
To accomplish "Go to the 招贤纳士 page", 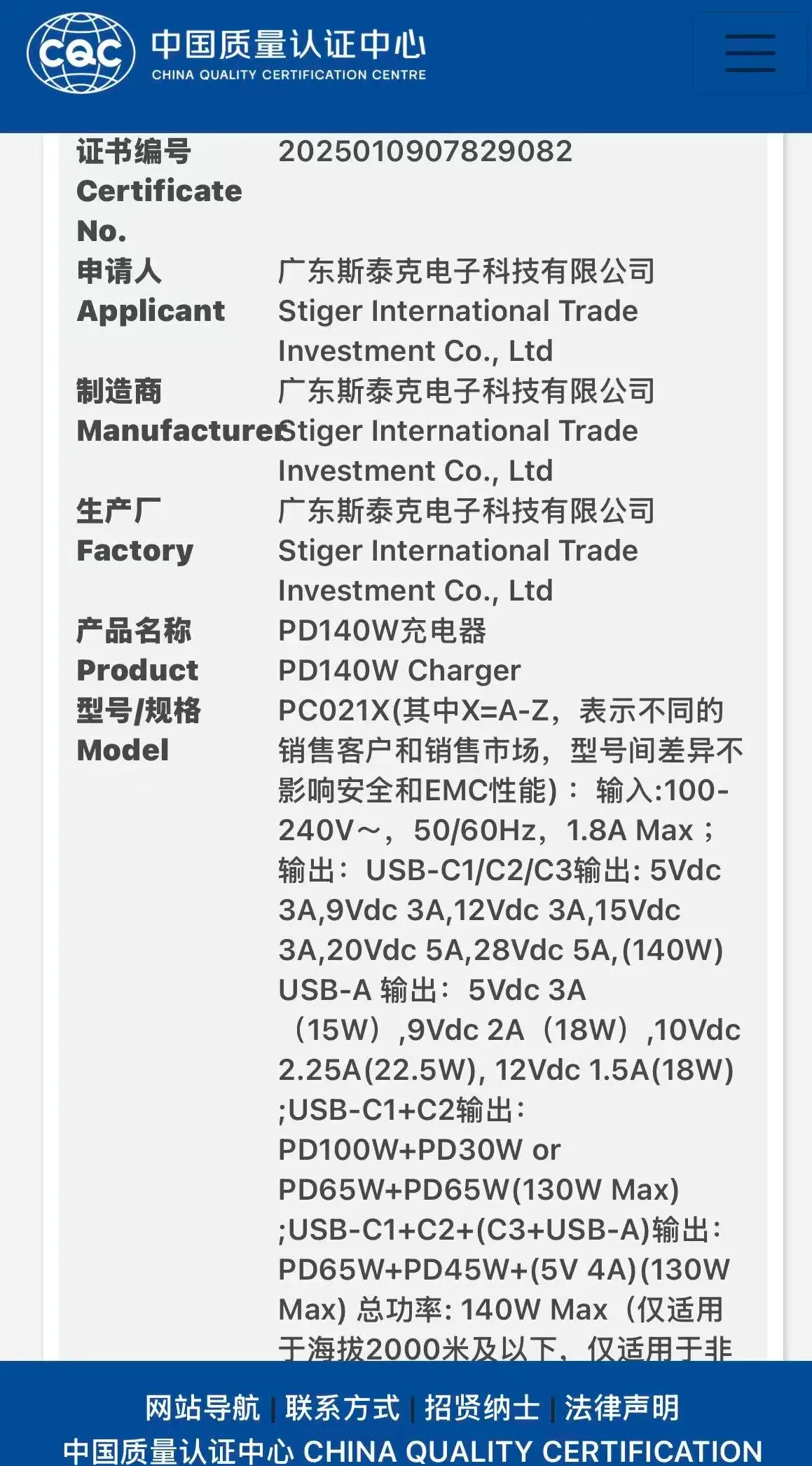I will pyautogui.click(x=482, y=1408).
